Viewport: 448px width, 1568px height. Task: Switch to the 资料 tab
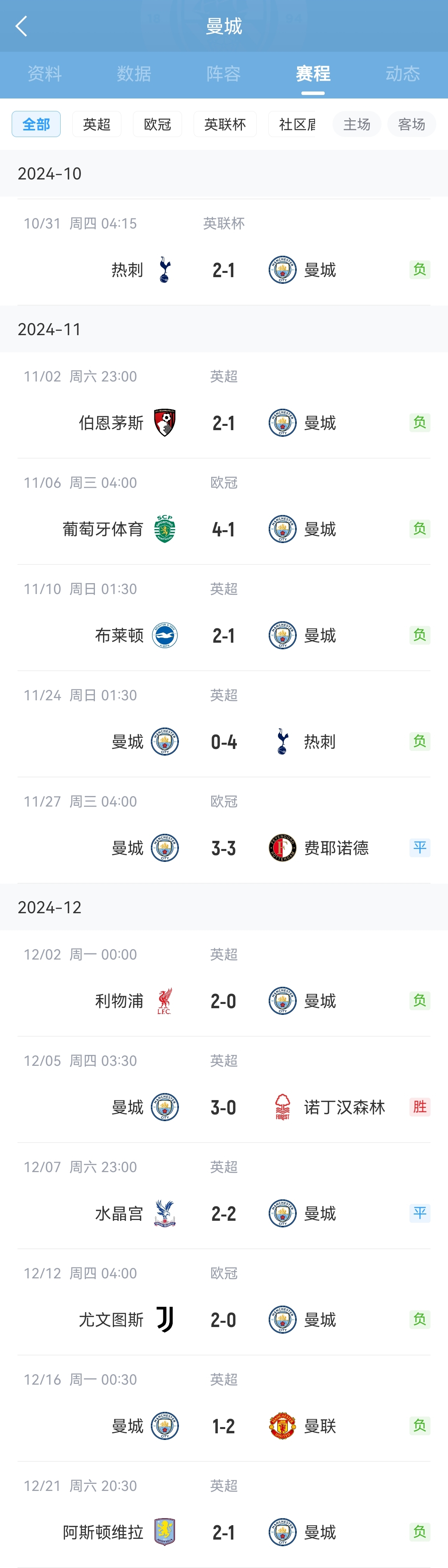coord(44,74)
